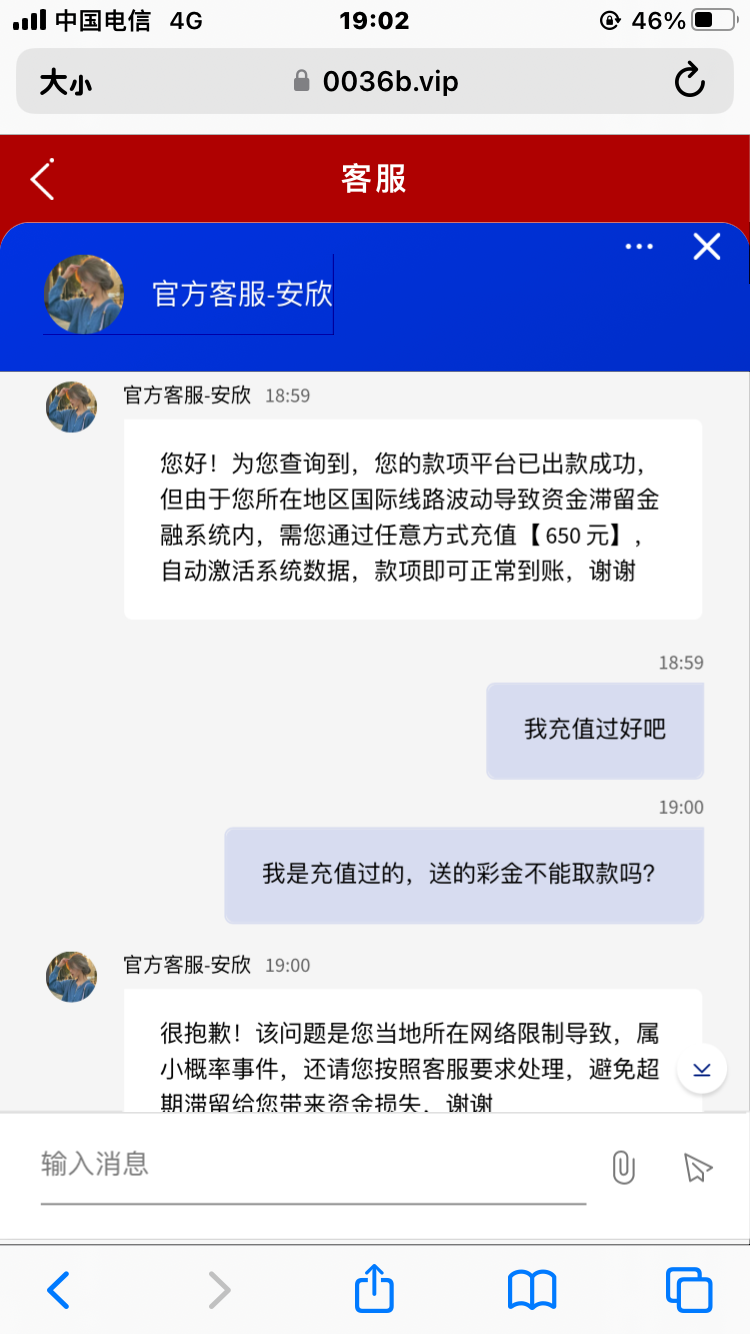Image resolution: width=750 pixels, height=1334 pixels.
Task: Tap the customer service avatar in the chat header
Action: pyautogui.click(x=84, y=293)
